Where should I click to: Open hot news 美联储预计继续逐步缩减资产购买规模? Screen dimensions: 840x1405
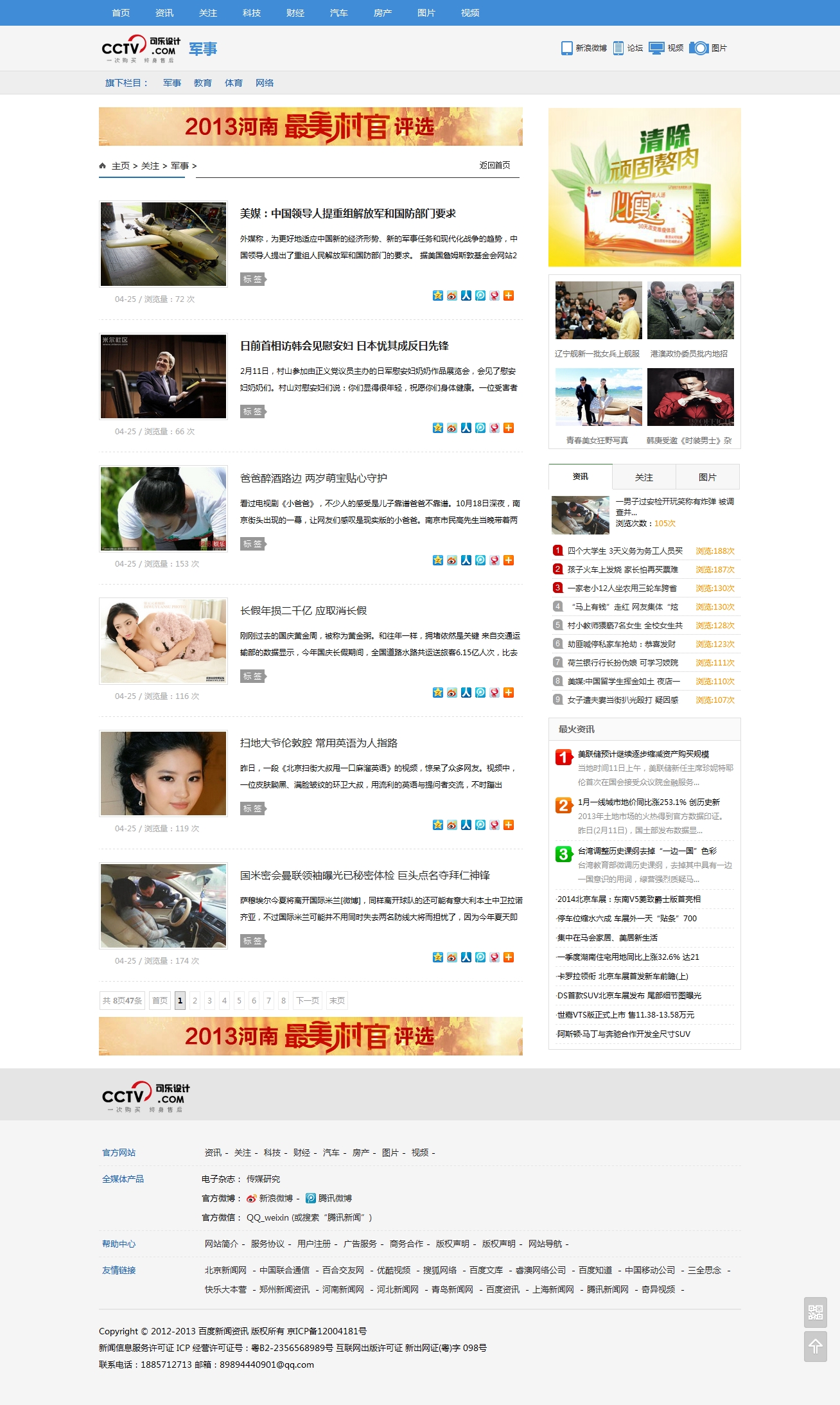(643, 754)
